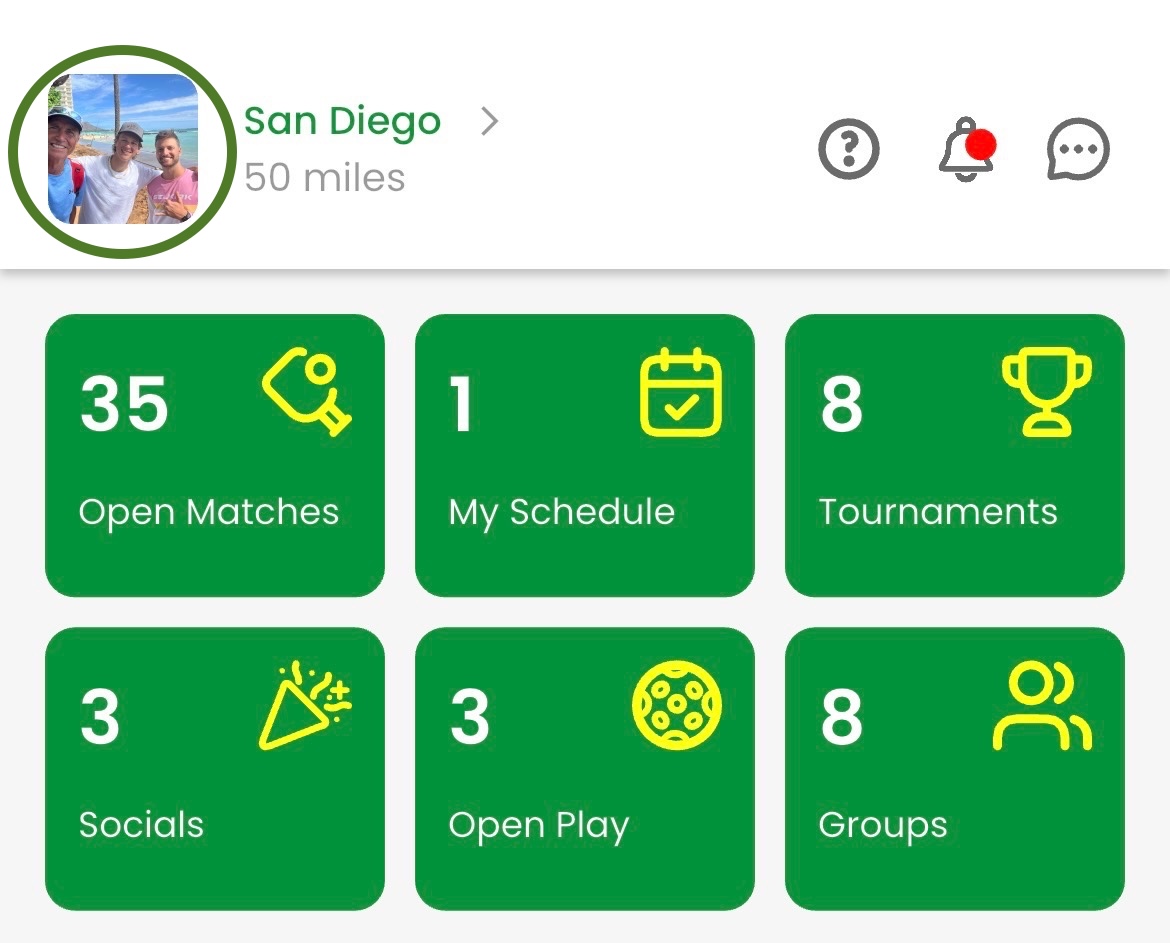1170x943 pixels.
Task: Open the profile picture
Action: pyautogui.click(x=122, y=150)
